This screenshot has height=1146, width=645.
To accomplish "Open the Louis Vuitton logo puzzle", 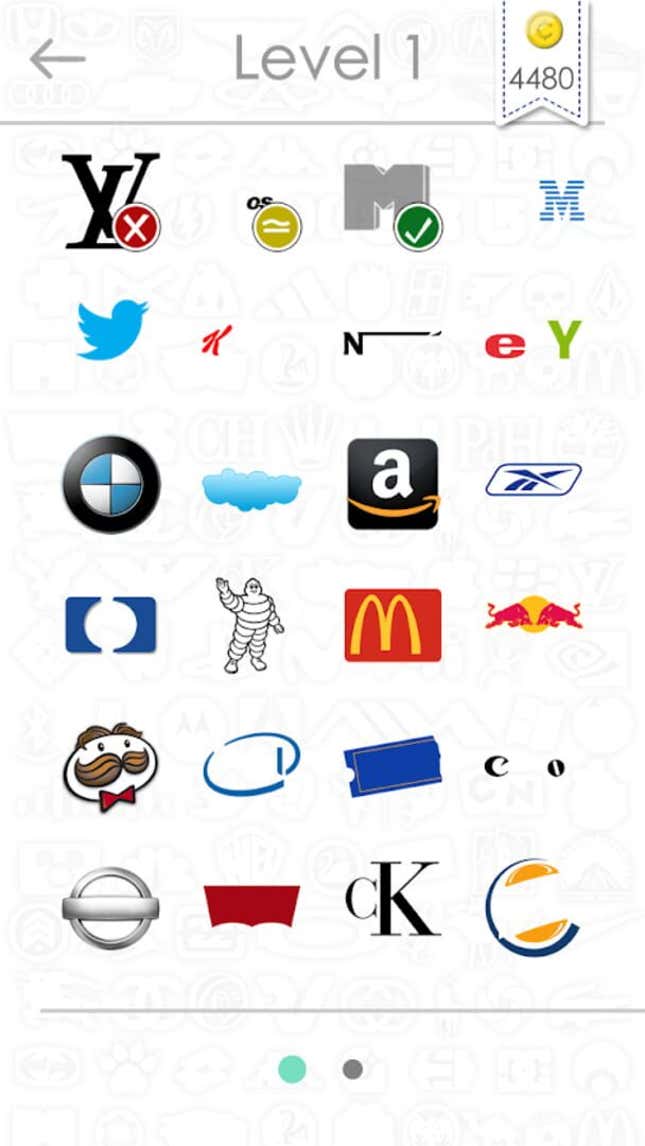I will (111, 201).
